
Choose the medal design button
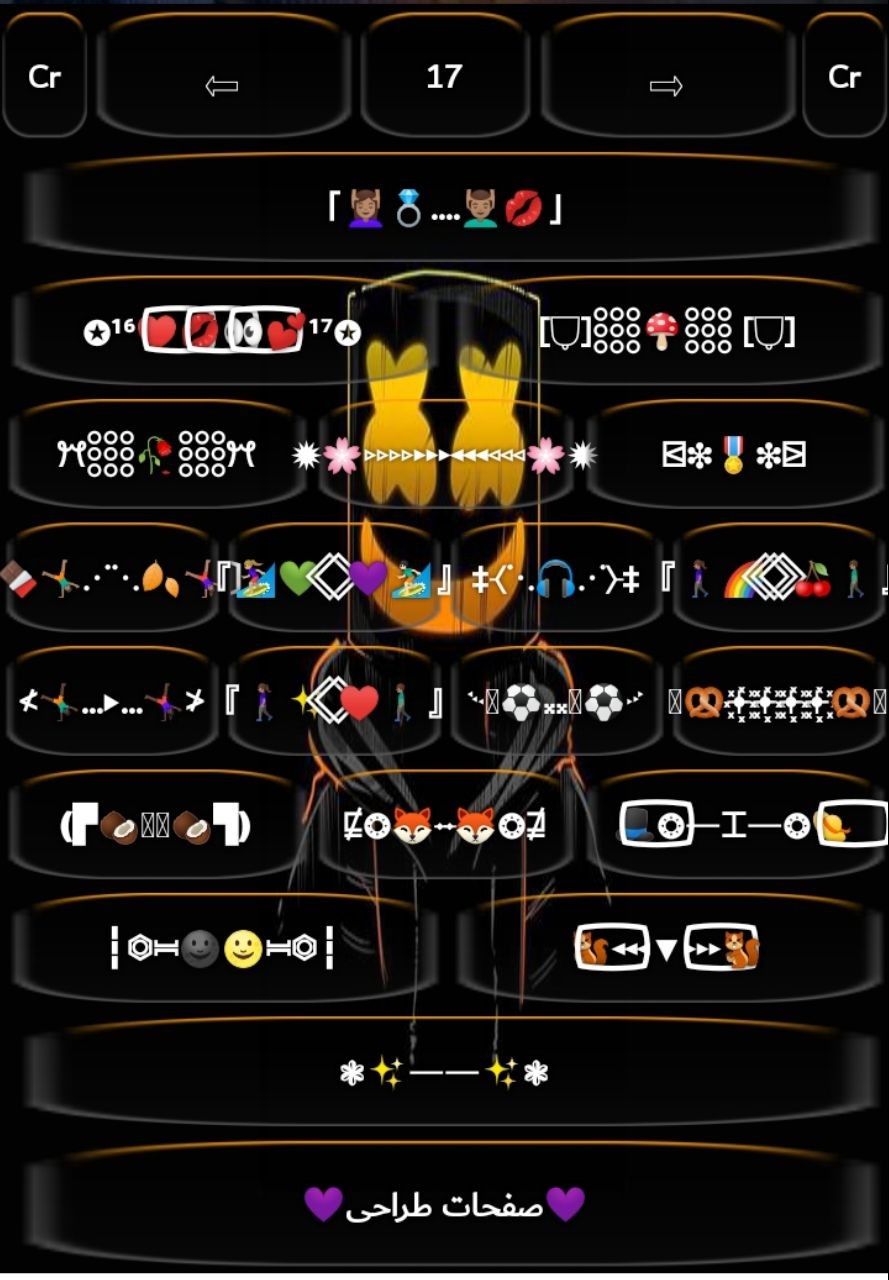[734, 456]
